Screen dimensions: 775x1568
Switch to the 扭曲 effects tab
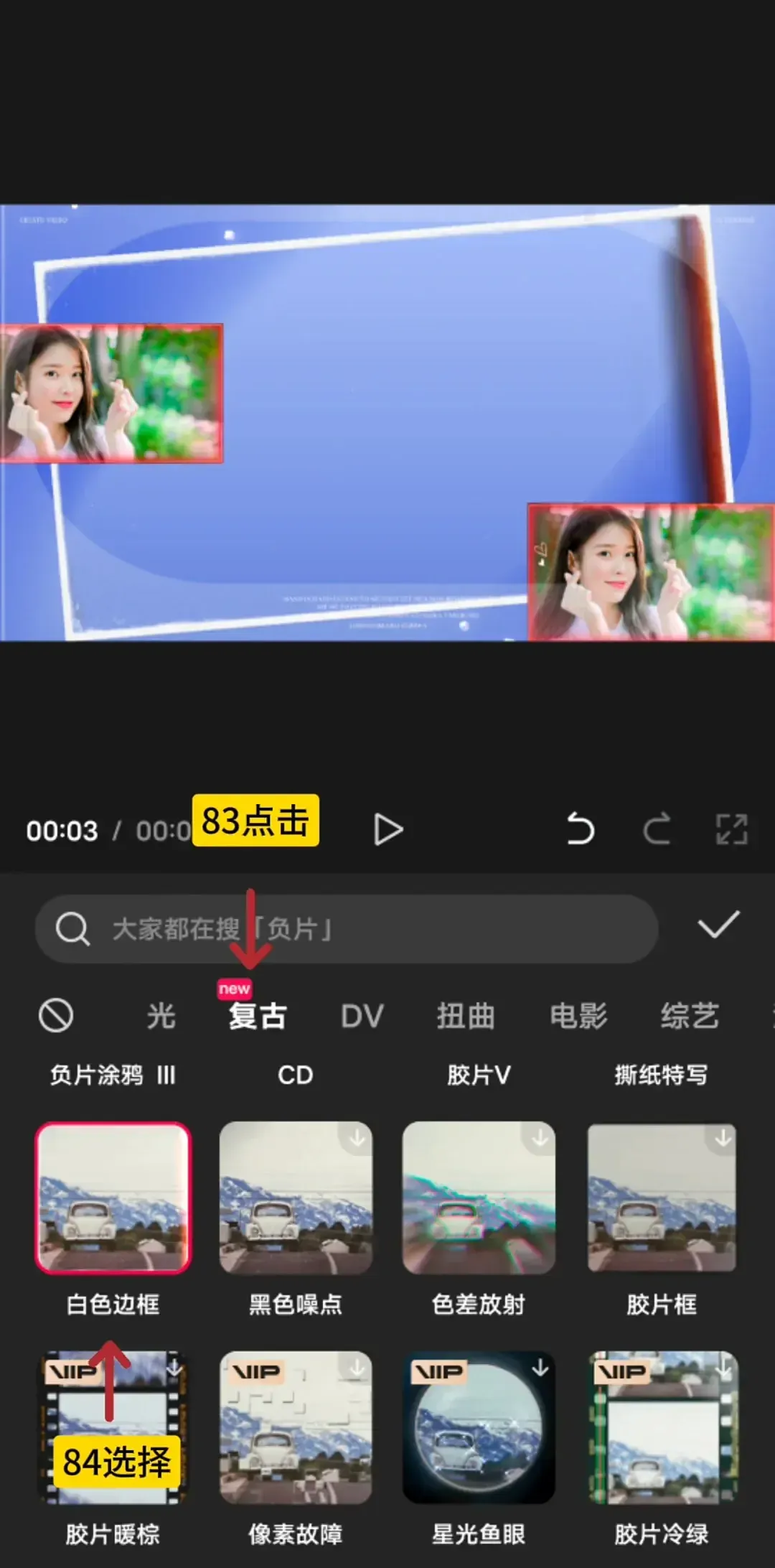tap(466, 1016)
